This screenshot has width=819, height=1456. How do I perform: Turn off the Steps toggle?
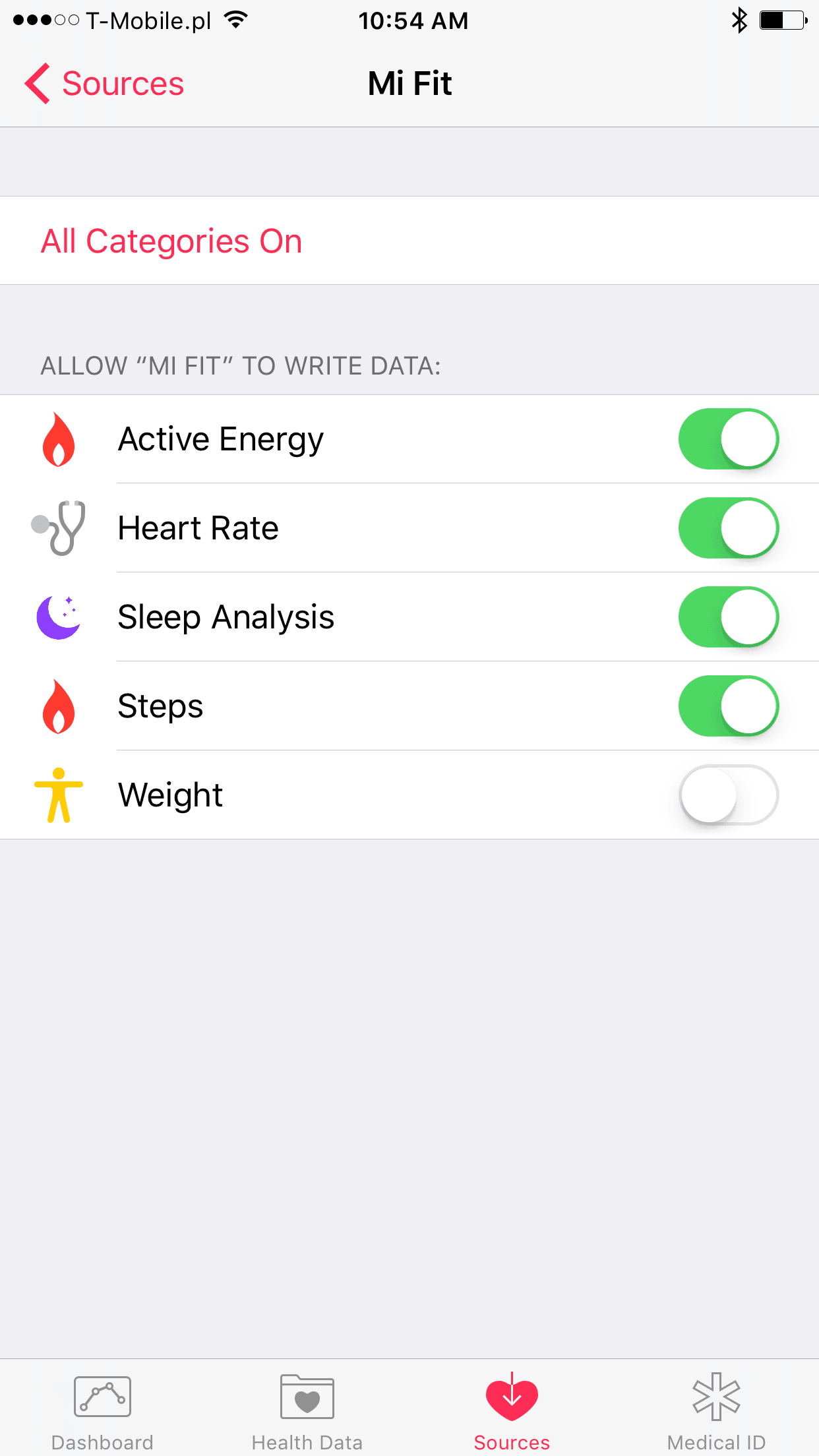(x=729, y=706)
